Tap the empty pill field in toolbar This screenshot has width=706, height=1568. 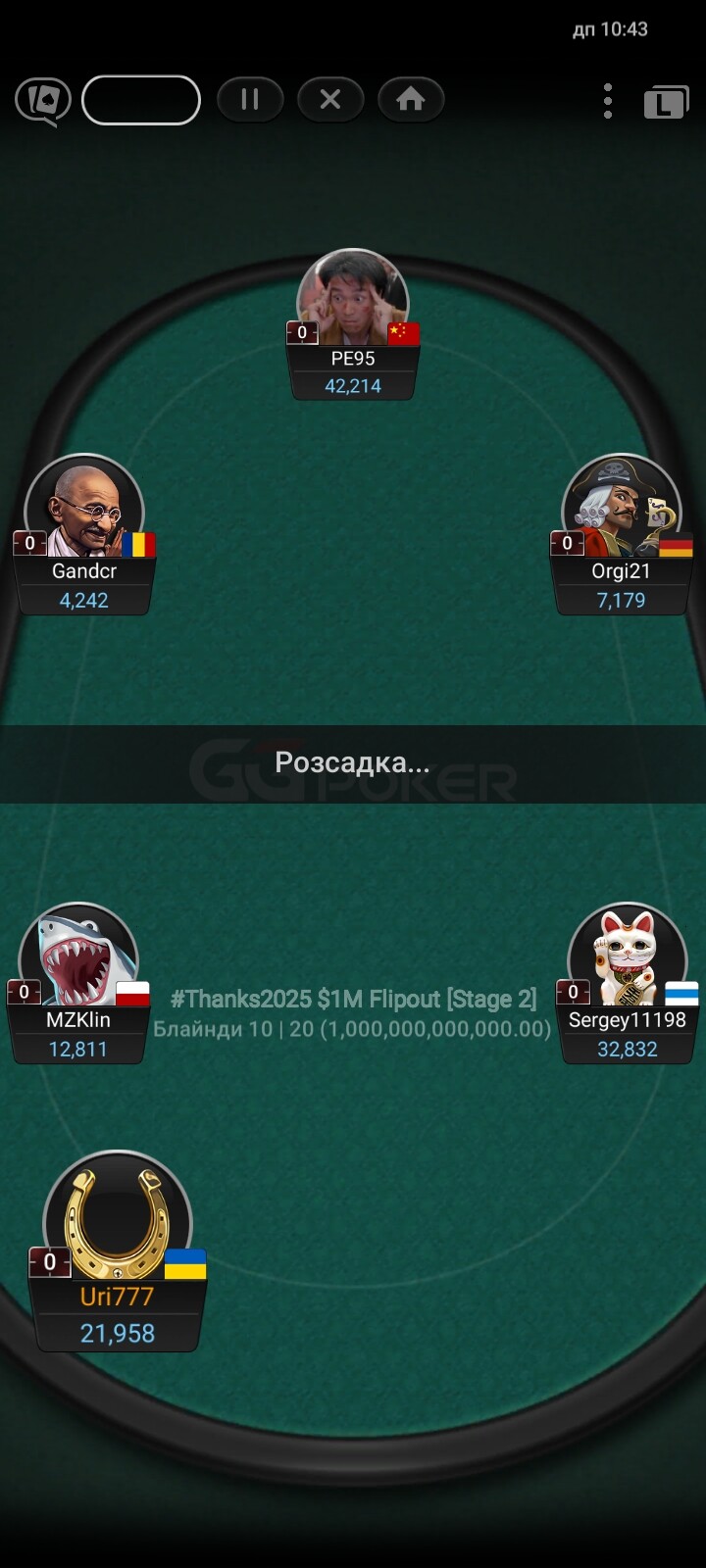pyautogui.click(x=141, y=100)
